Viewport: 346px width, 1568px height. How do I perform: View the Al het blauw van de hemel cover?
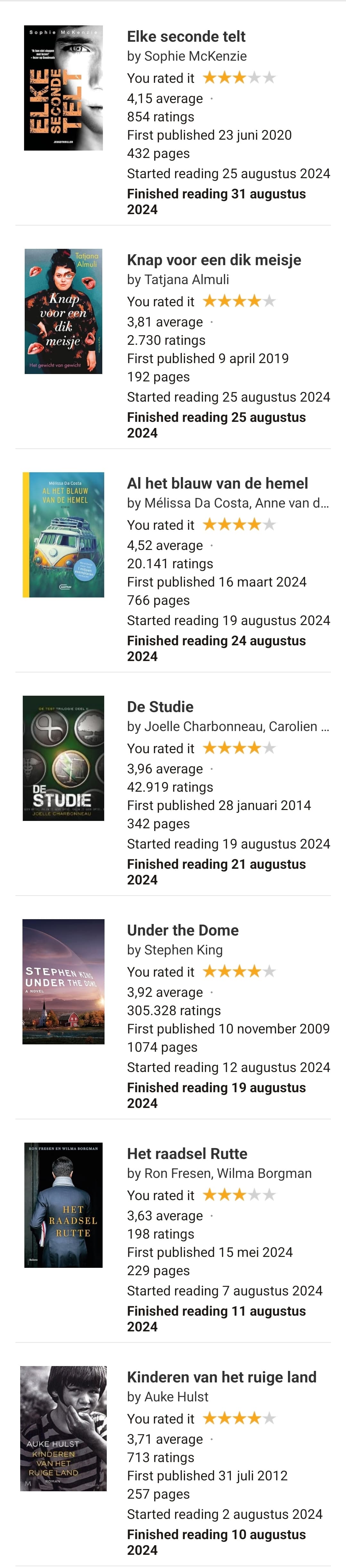click(63, 535)
